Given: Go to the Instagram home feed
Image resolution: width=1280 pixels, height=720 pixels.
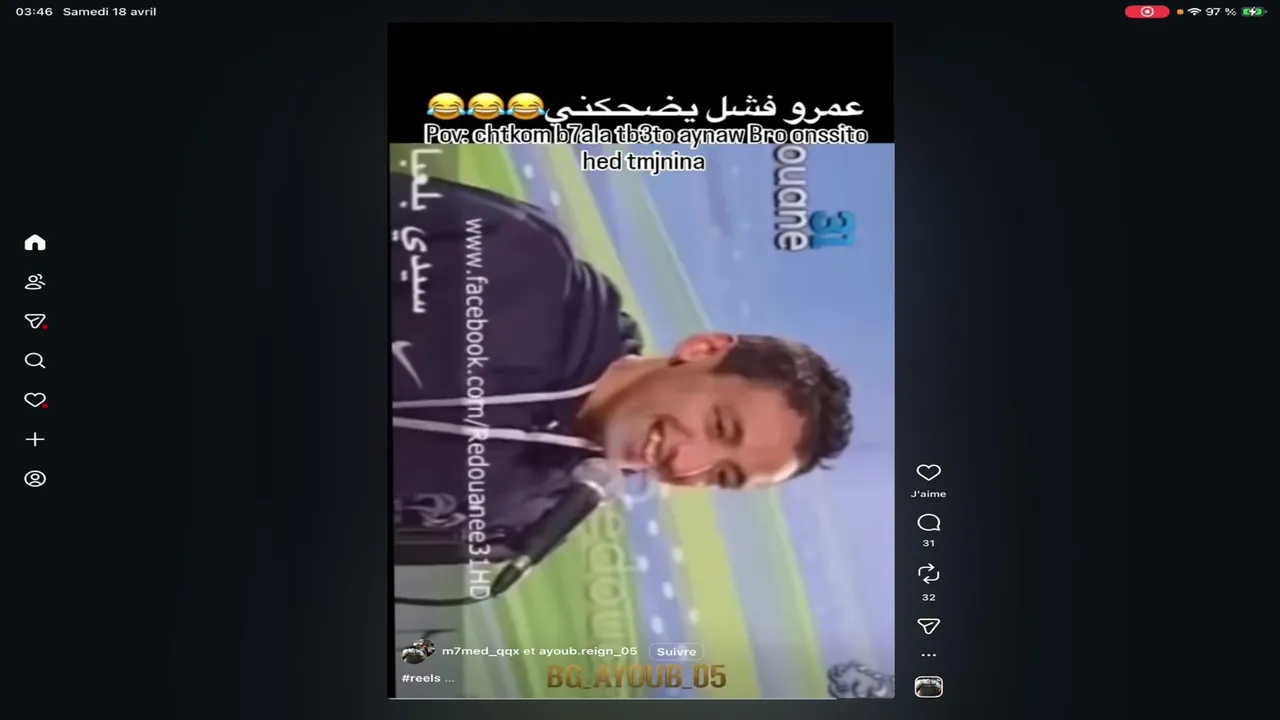Looking at the screenshot, I should (35, 243).
